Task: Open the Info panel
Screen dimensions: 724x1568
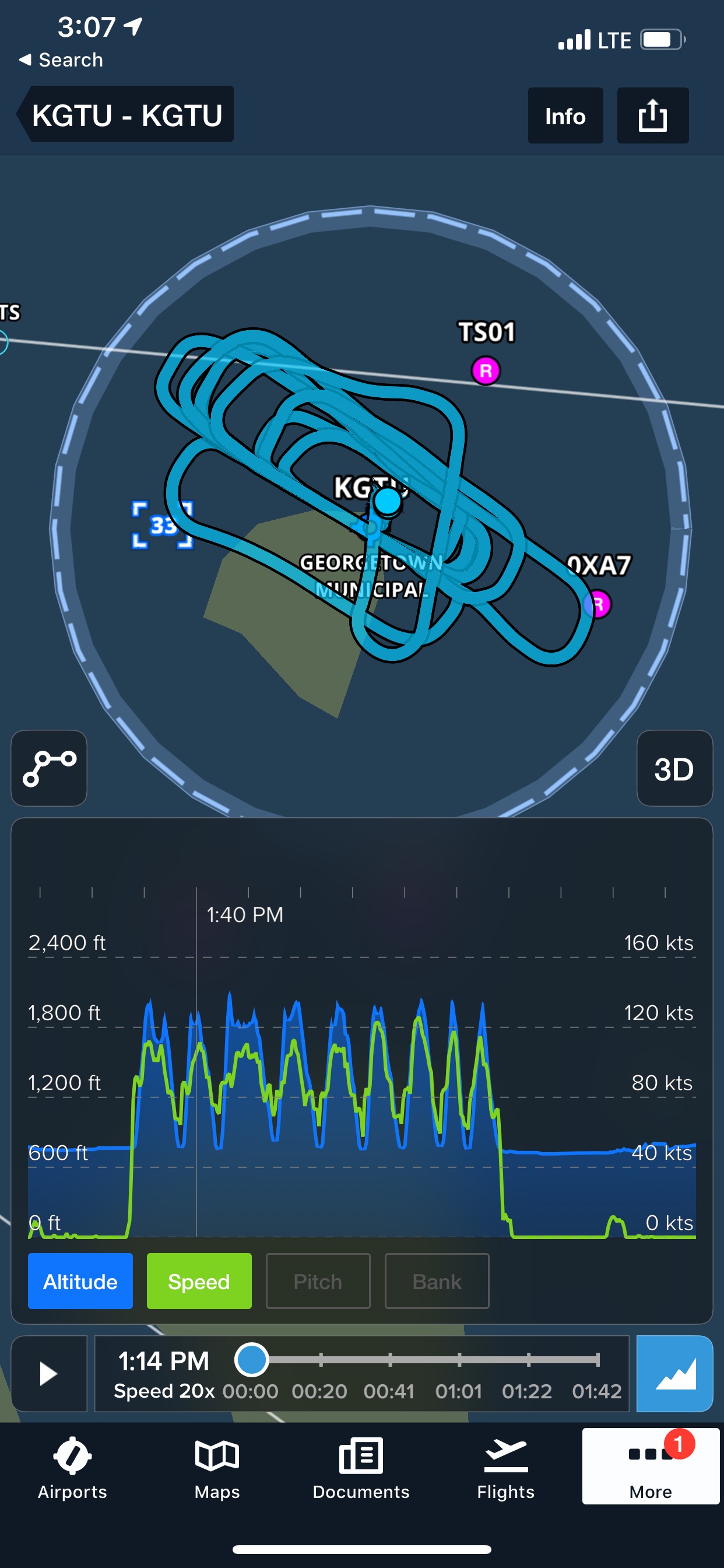Action: pyautogui.click(x=565, y=116)
